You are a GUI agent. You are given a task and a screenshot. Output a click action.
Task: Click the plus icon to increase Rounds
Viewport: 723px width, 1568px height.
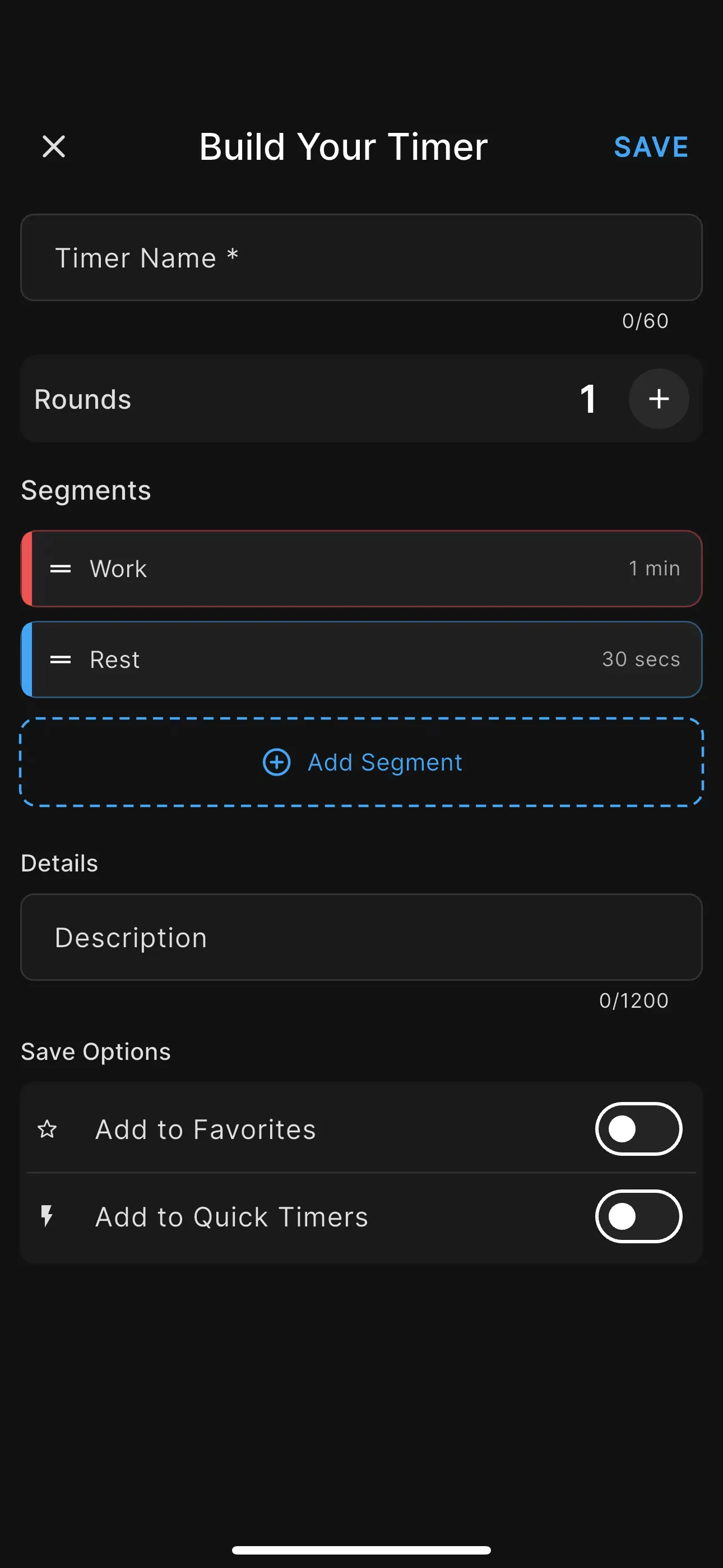659,399
